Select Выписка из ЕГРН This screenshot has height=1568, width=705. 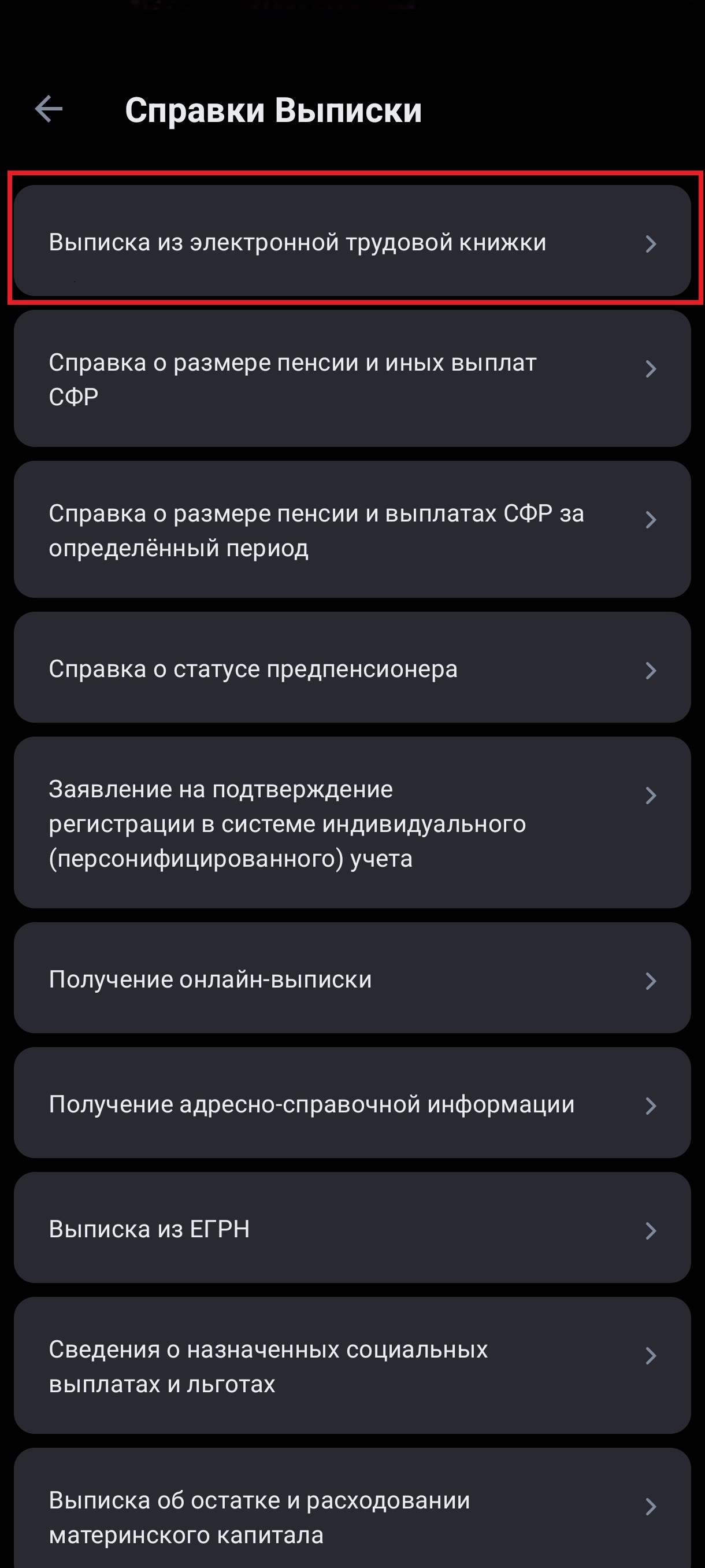351,1229
